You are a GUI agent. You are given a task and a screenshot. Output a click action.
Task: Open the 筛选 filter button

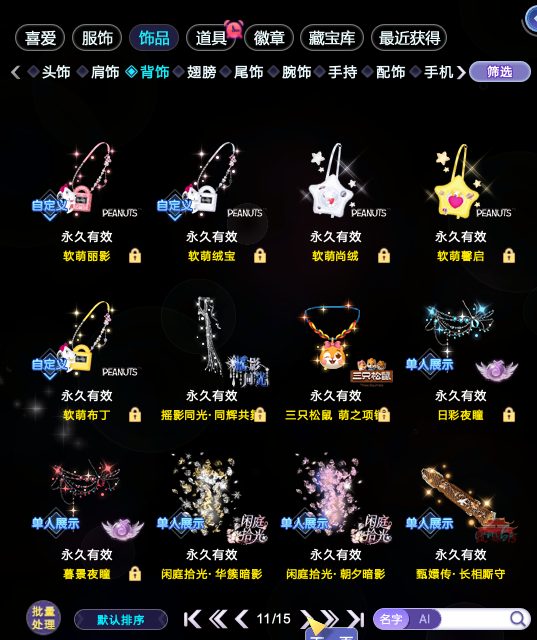499,72
